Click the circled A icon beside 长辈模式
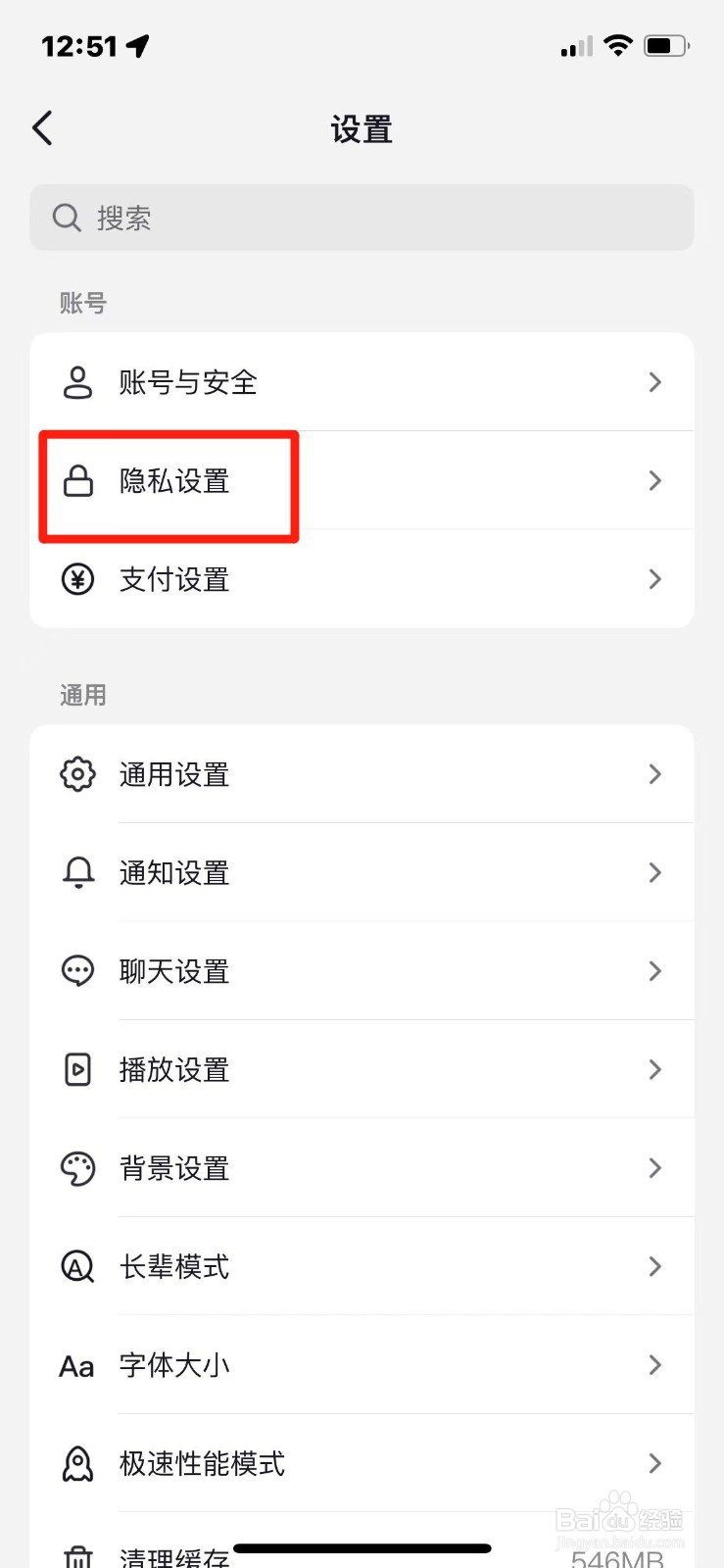 (x=76, y=1266)
